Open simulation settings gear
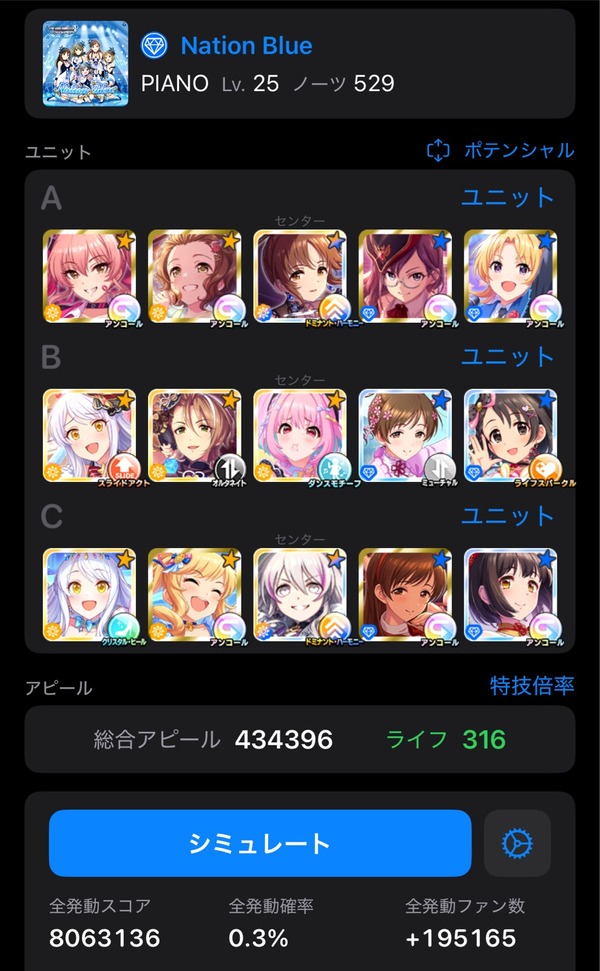Screen dimensions: 600x971 (x=517, y=843)
